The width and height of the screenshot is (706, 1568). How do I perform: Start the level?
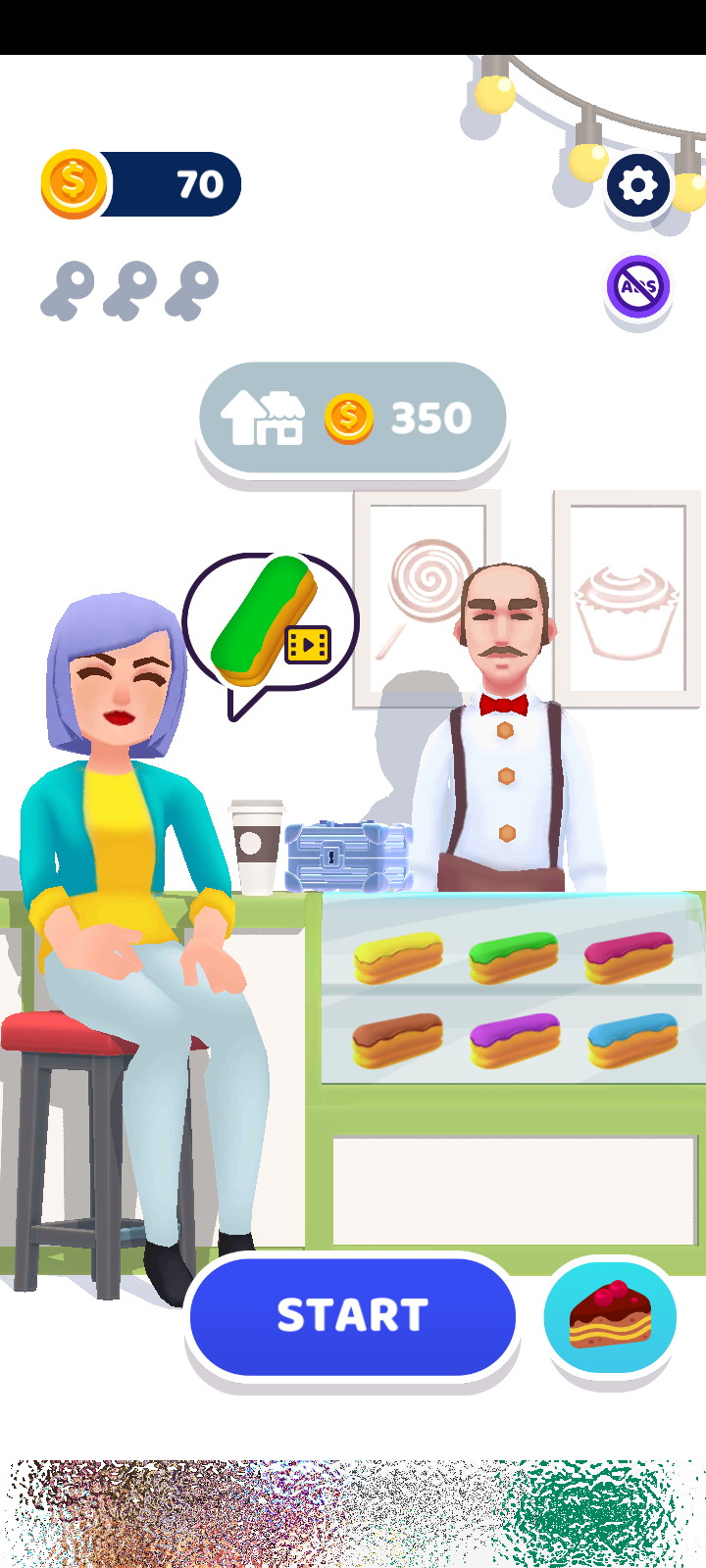click(352, 1315)
